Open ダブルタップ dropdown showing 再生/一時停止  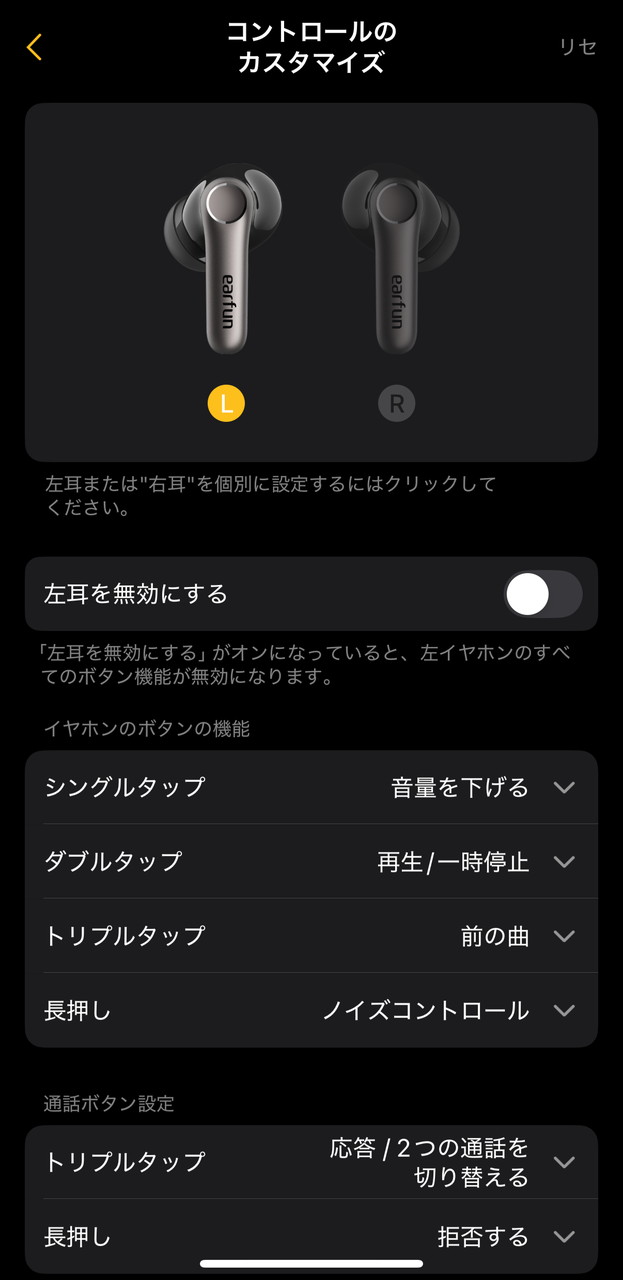coord(564,861)
